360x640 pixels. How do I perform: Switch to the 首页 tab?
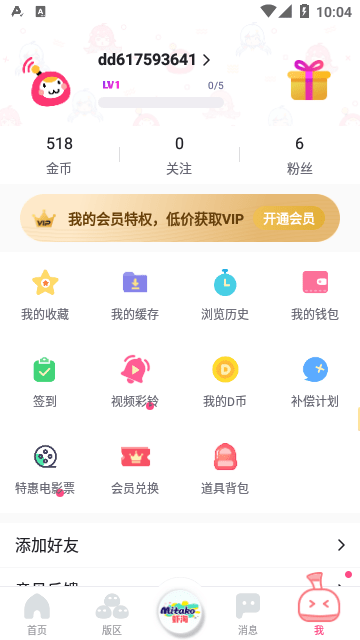tap(37, 614)
